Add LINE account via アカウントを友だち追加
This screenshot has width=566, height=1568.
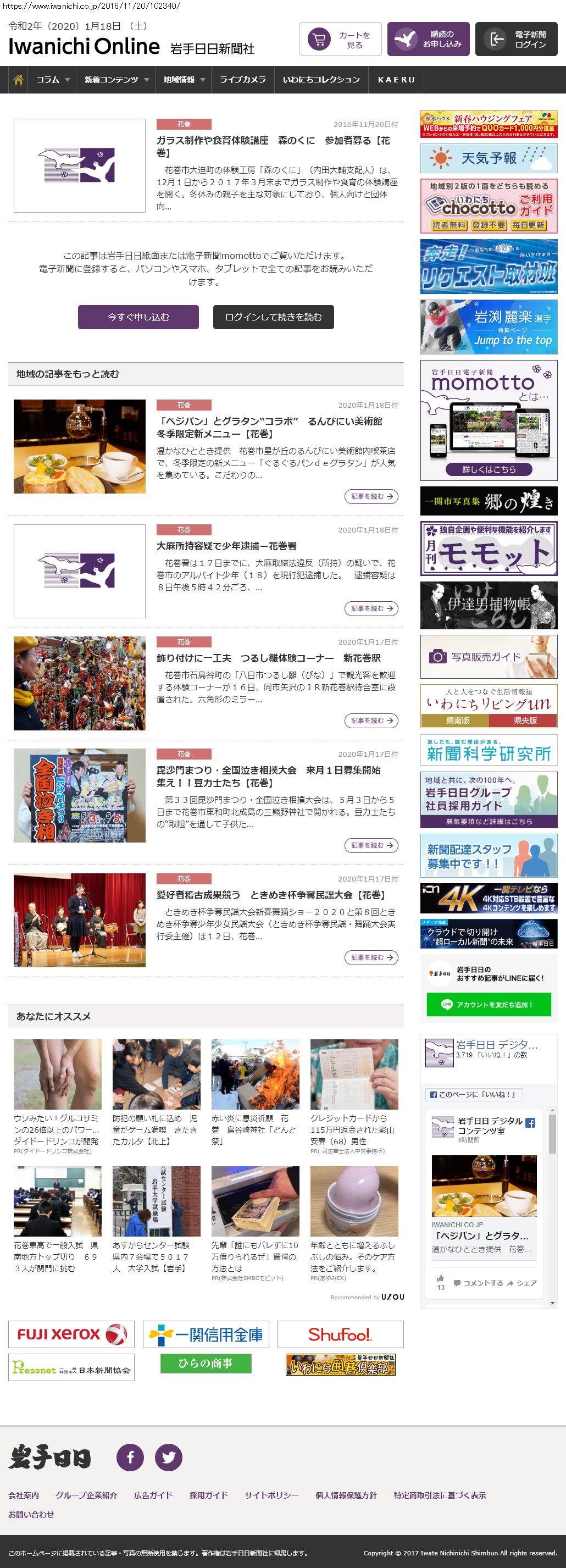pos(488,1004)
